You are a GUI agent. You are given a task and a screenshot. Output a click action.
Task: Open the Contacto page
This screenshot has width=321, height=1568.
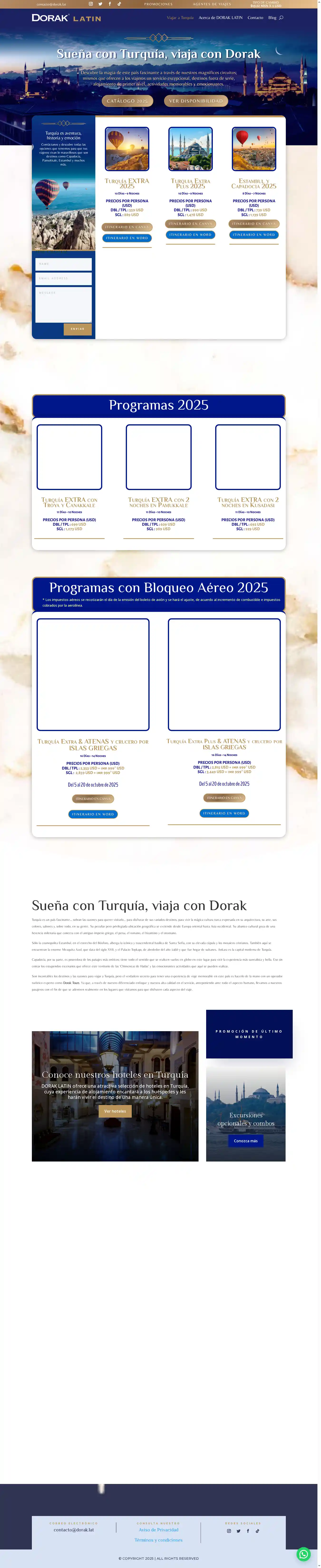pyautogui.click(x=255, y=18)
